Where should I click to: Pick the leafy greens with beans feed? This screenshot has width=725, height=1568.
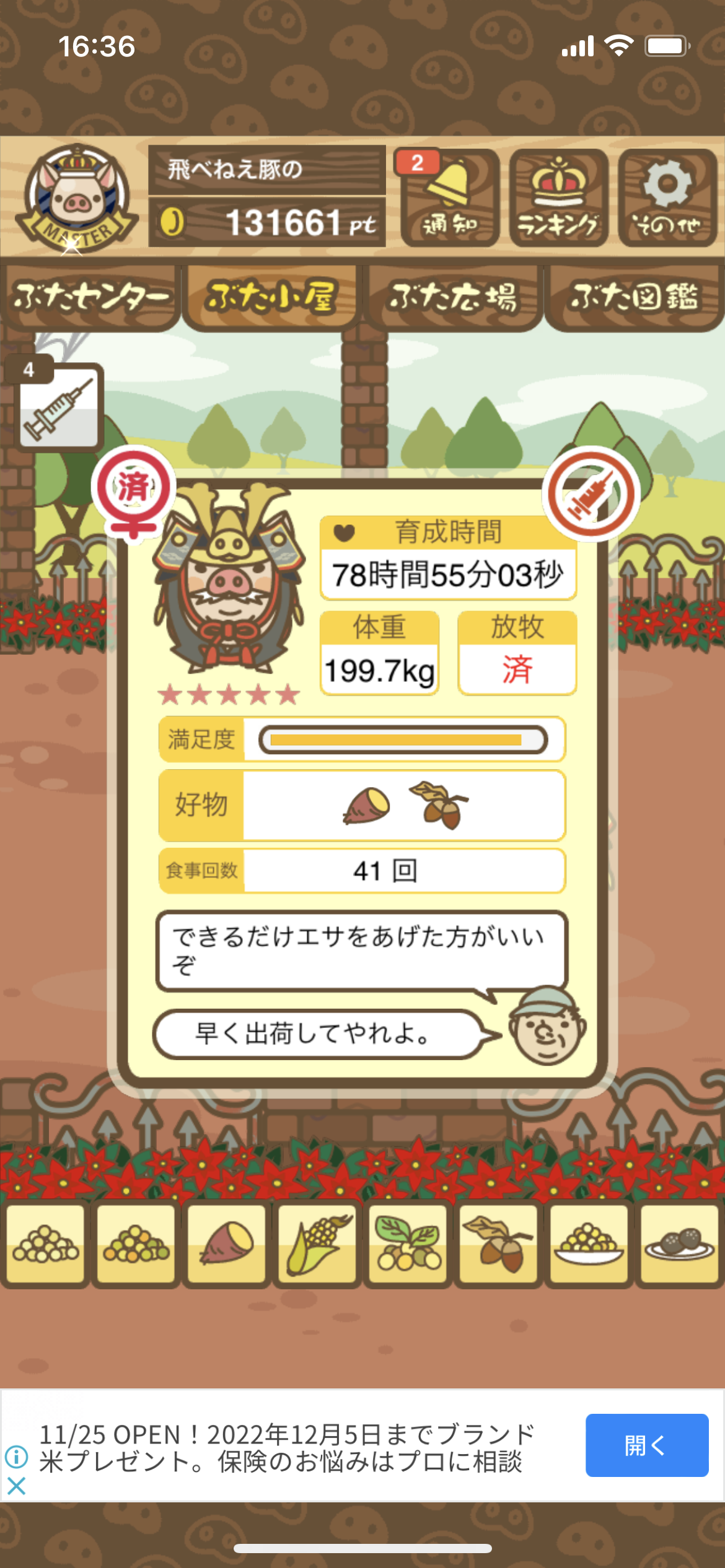click(408, 1244)
